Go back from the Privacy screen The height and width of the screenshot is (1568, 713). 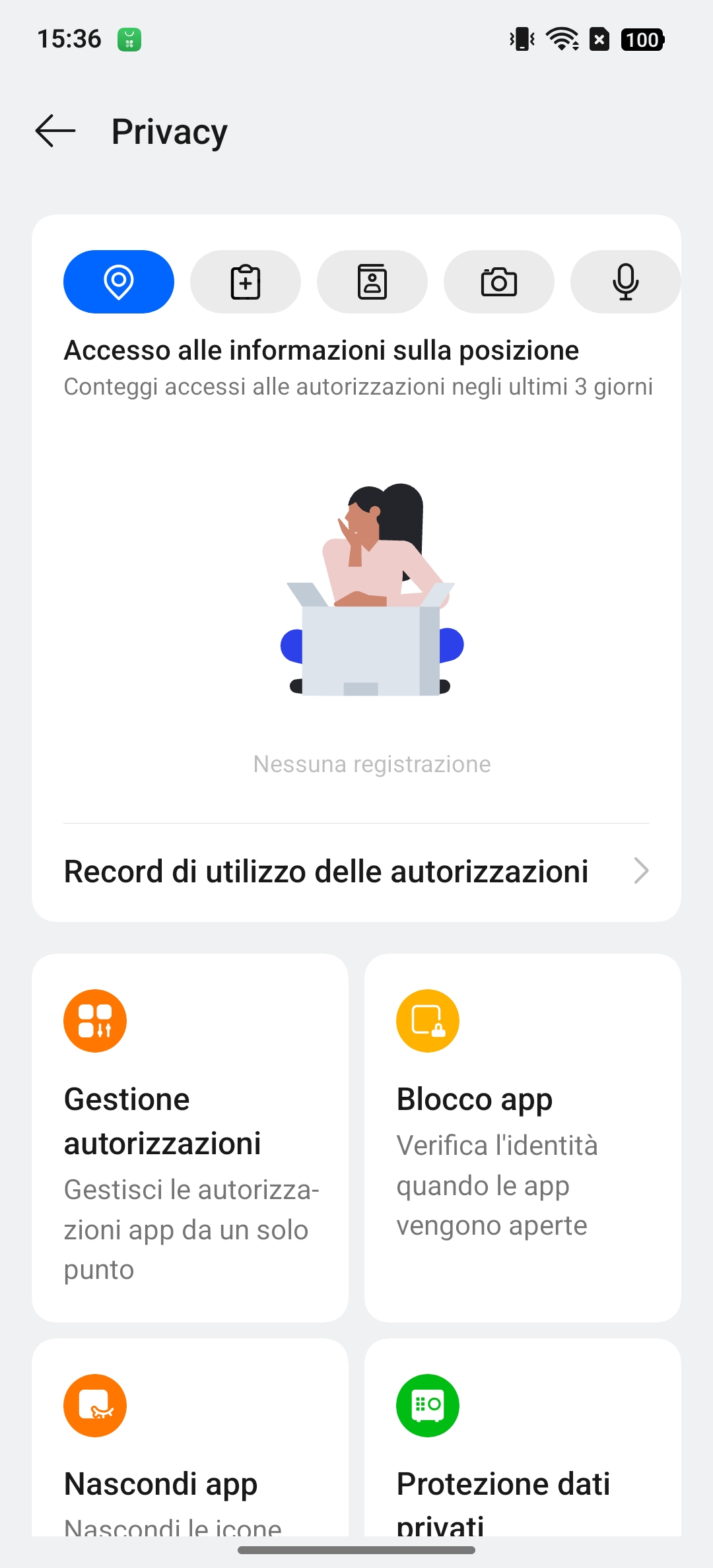pyautogui.click(x=55, y=131)
